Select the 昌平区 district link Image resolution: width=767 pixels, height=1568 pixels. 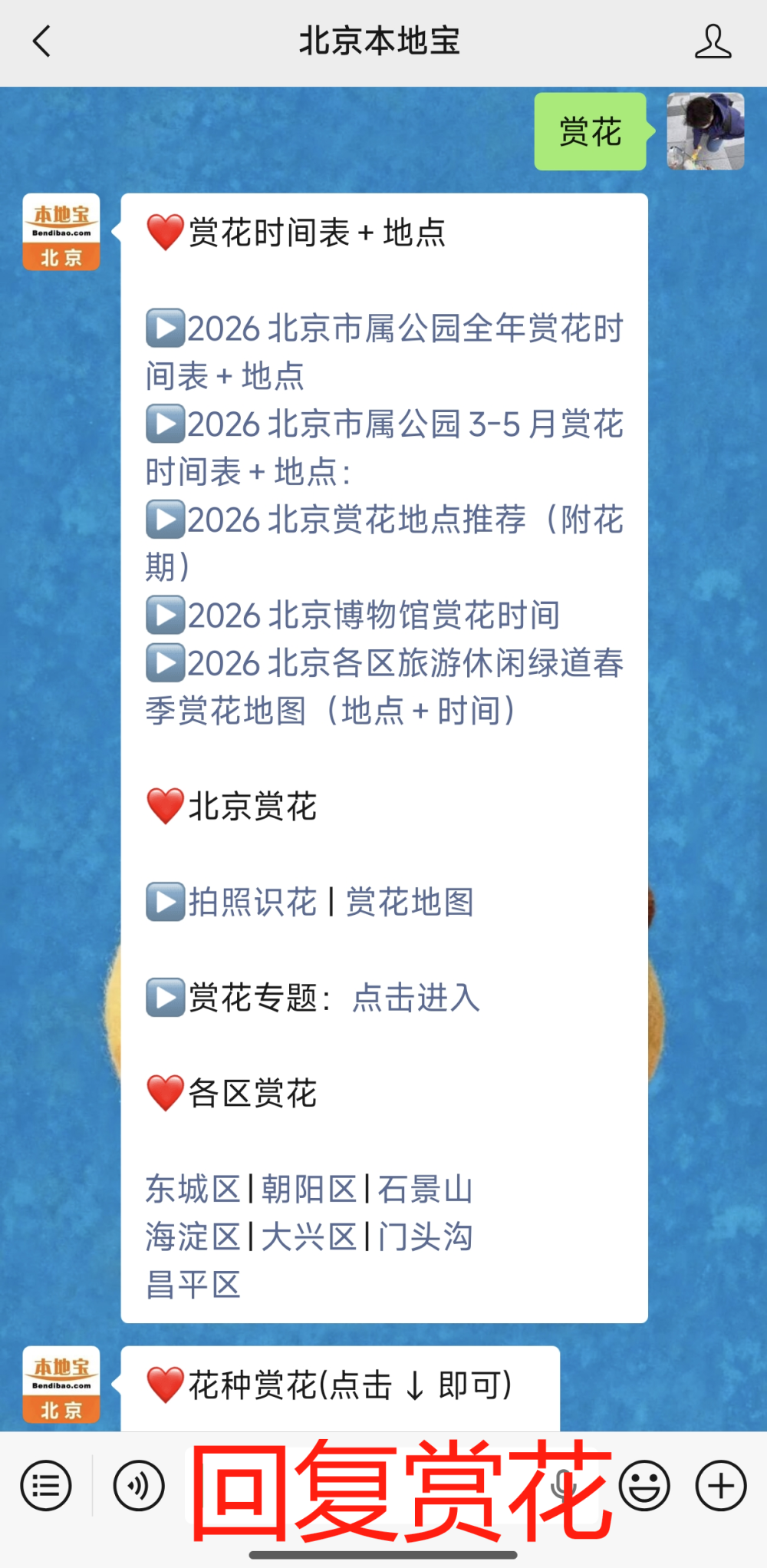pos(192,1282)
